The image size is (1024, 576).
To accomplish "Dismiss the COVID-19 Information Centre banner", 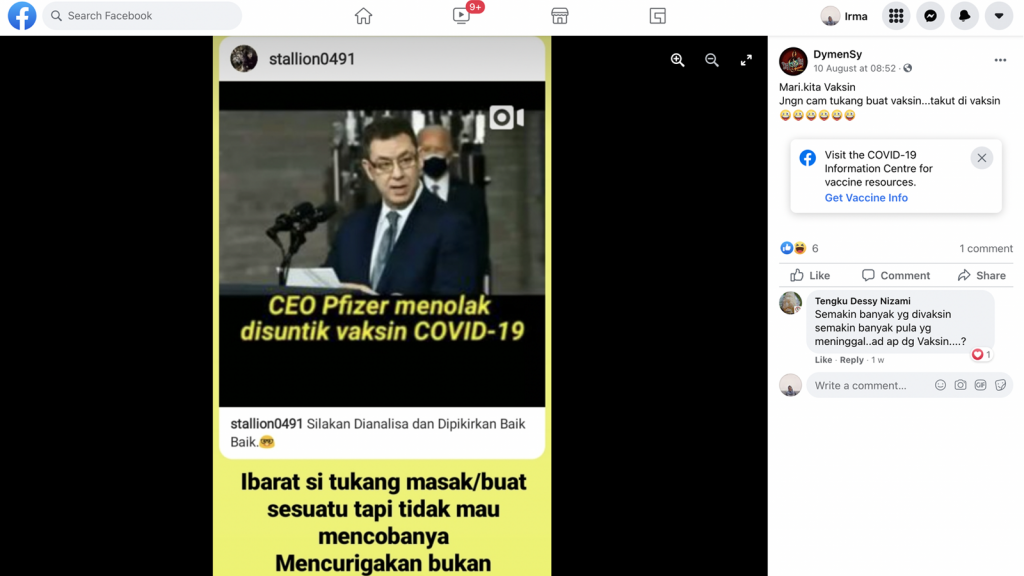I will 982,158.
